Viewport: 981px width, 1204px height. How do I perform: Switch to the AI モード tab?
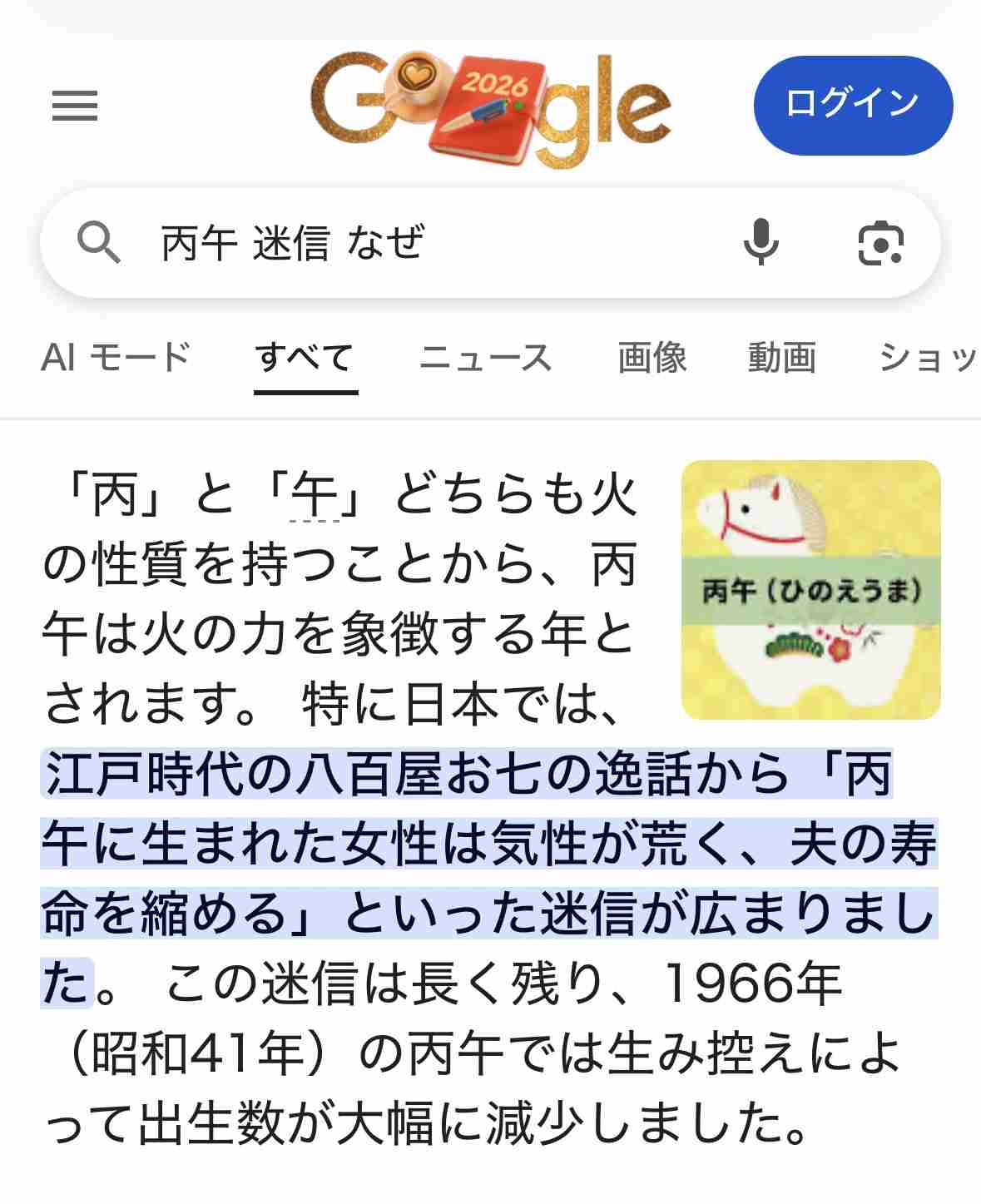click(118, 358)
